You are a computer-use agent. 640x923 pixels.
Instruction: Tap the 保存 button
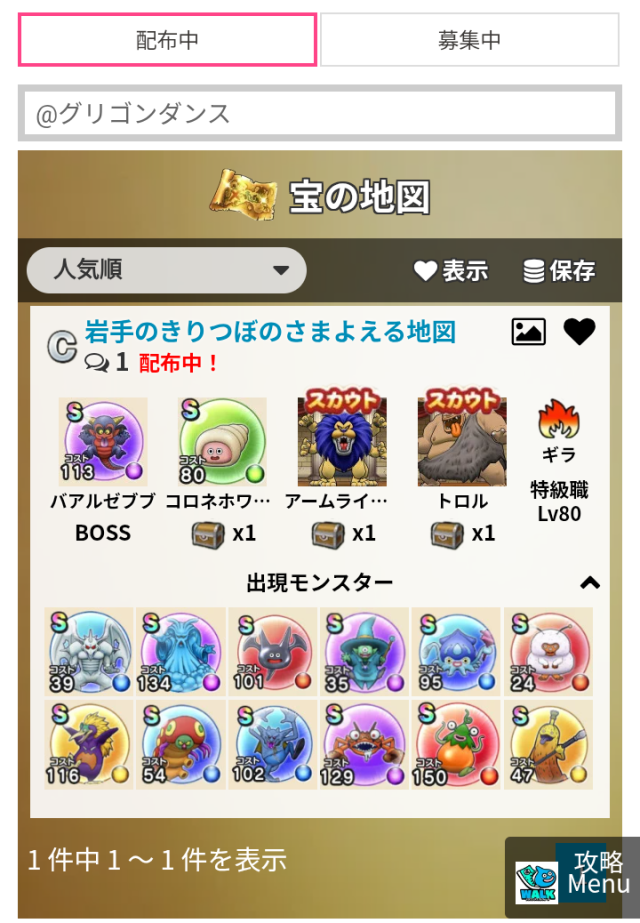point(559,271)
